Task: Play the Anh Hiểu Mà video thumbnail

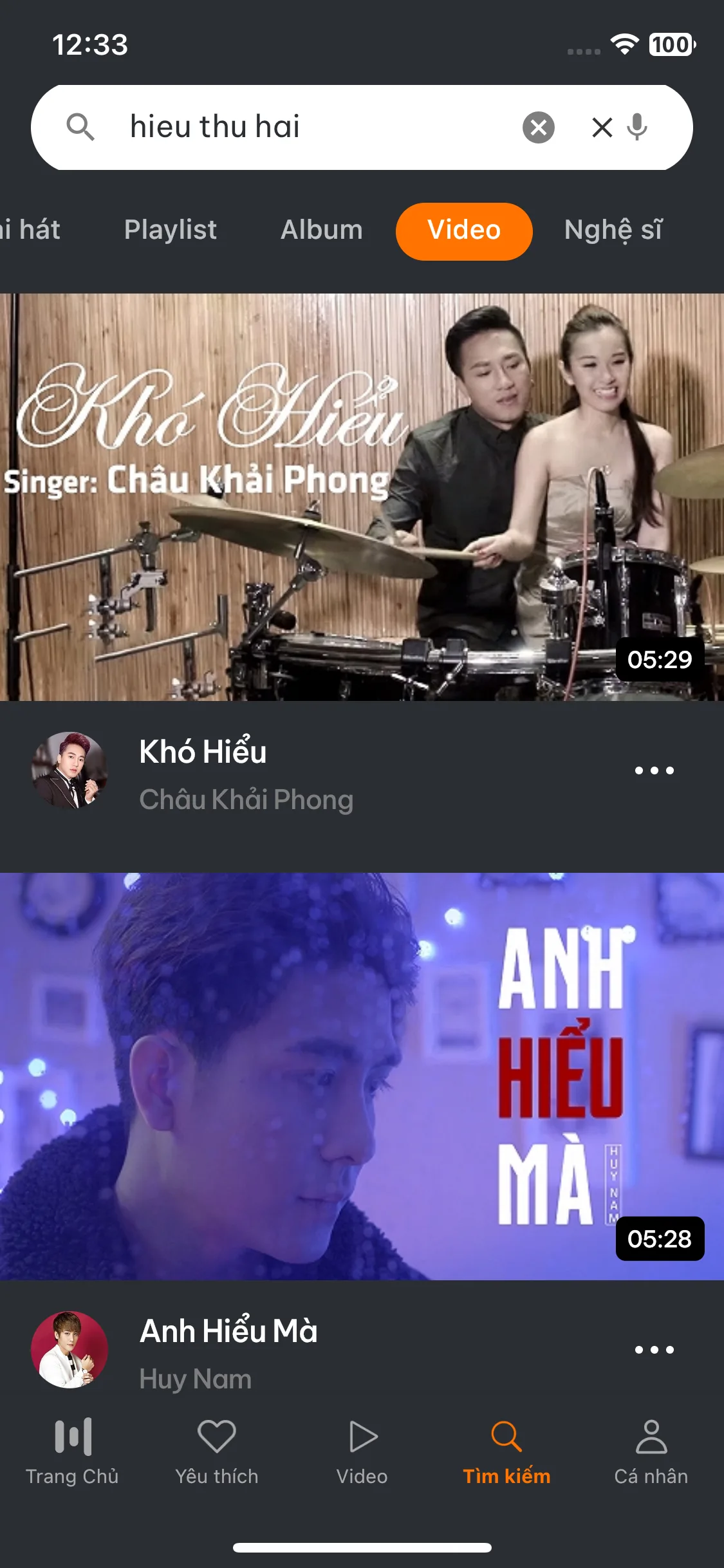Action: pos(362,1076)
